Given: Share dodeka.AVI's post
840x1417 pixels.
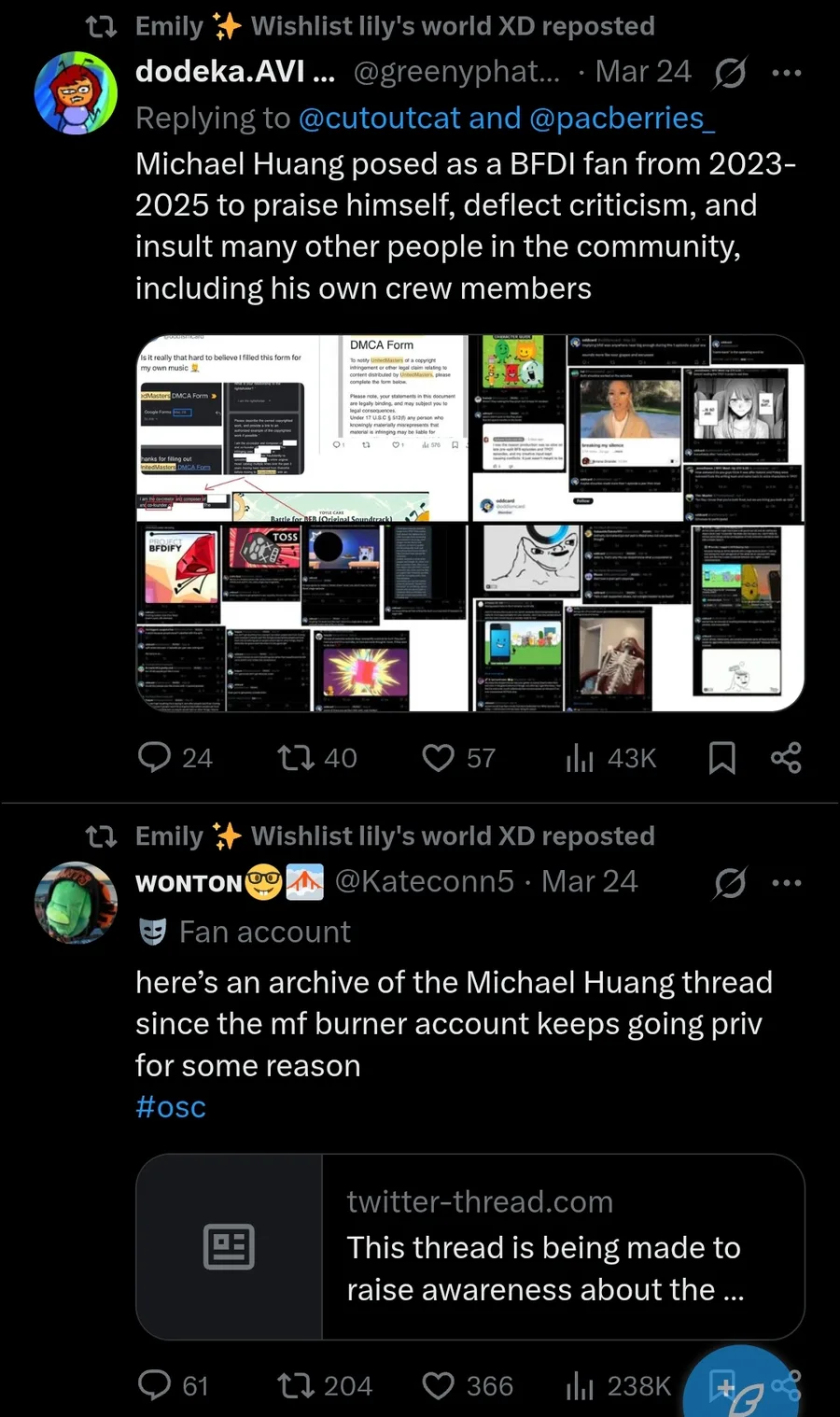Looking at the screenshot, I should coord(786,757).
